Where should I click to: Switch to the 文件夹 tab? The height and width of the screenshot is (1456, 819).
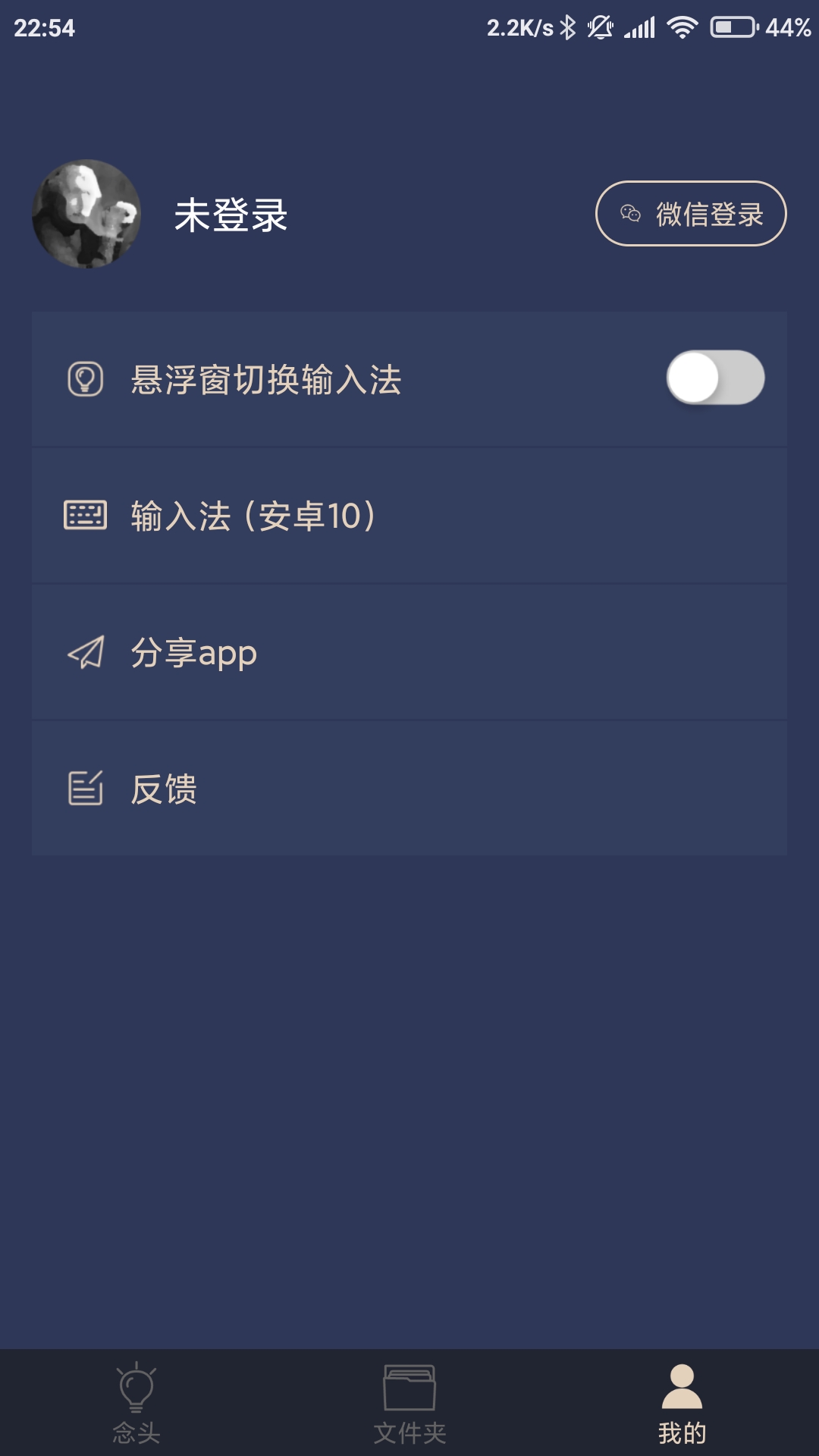409,1403
